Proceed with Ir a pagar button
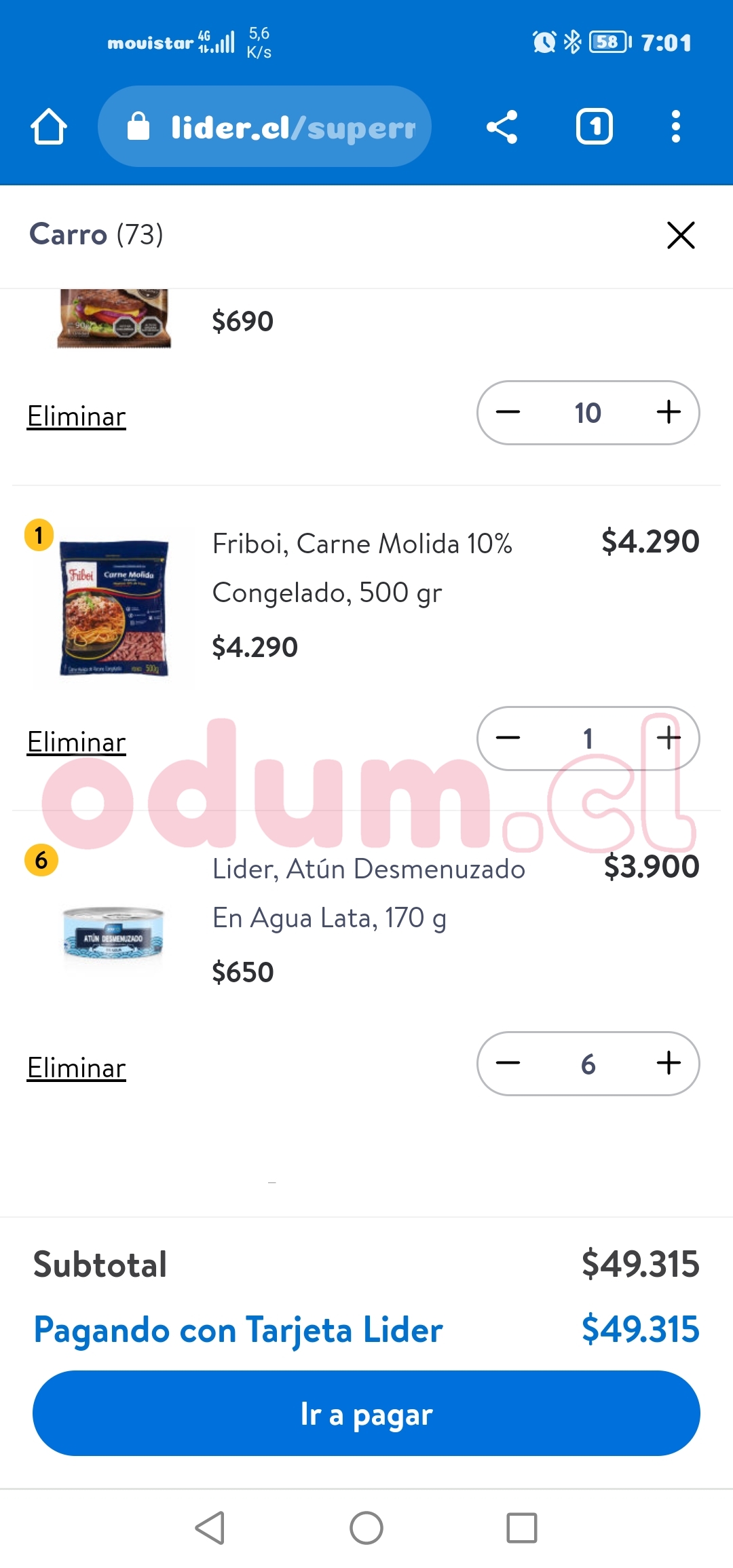 pyautogui.click(x=366, y=1413)
